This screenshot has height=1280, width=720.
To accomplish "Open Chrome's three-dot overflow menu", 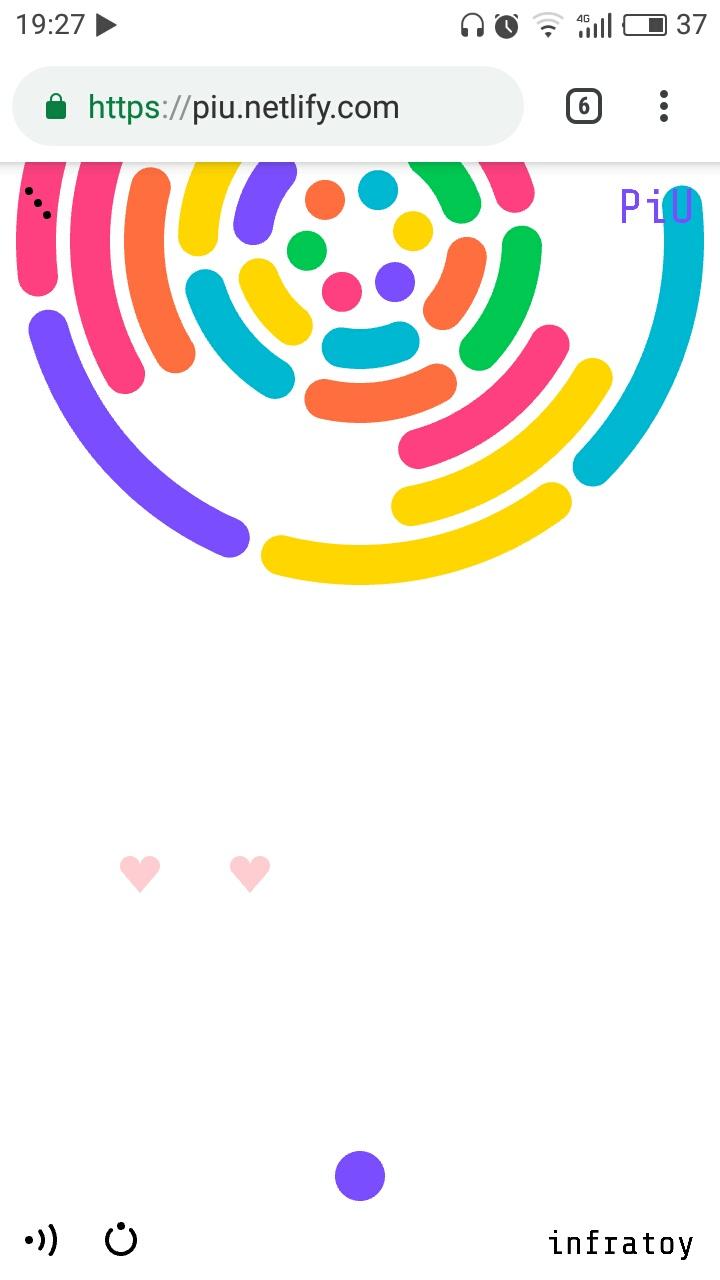I will coord(664,106).
